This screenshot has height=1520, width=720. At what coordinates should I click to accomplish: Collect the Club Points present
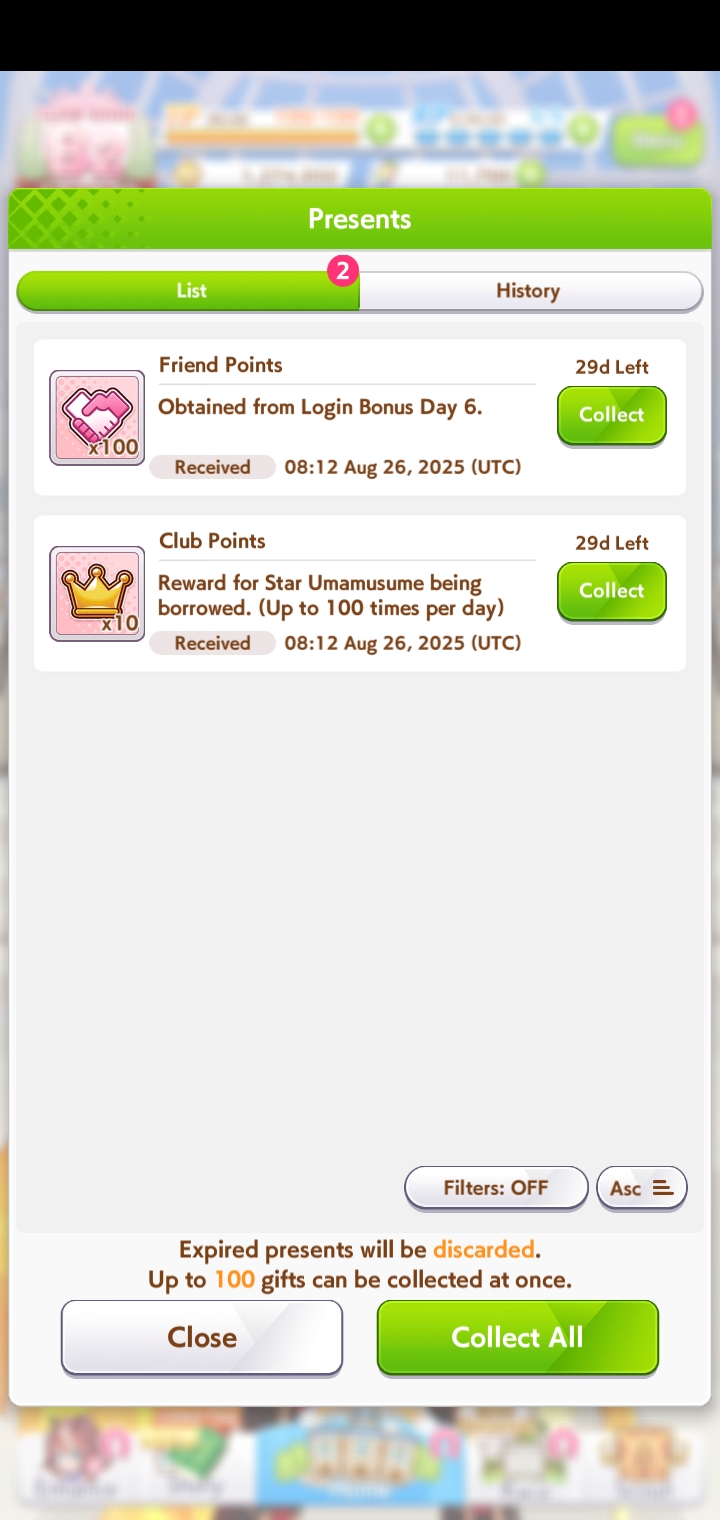[611, 591]
